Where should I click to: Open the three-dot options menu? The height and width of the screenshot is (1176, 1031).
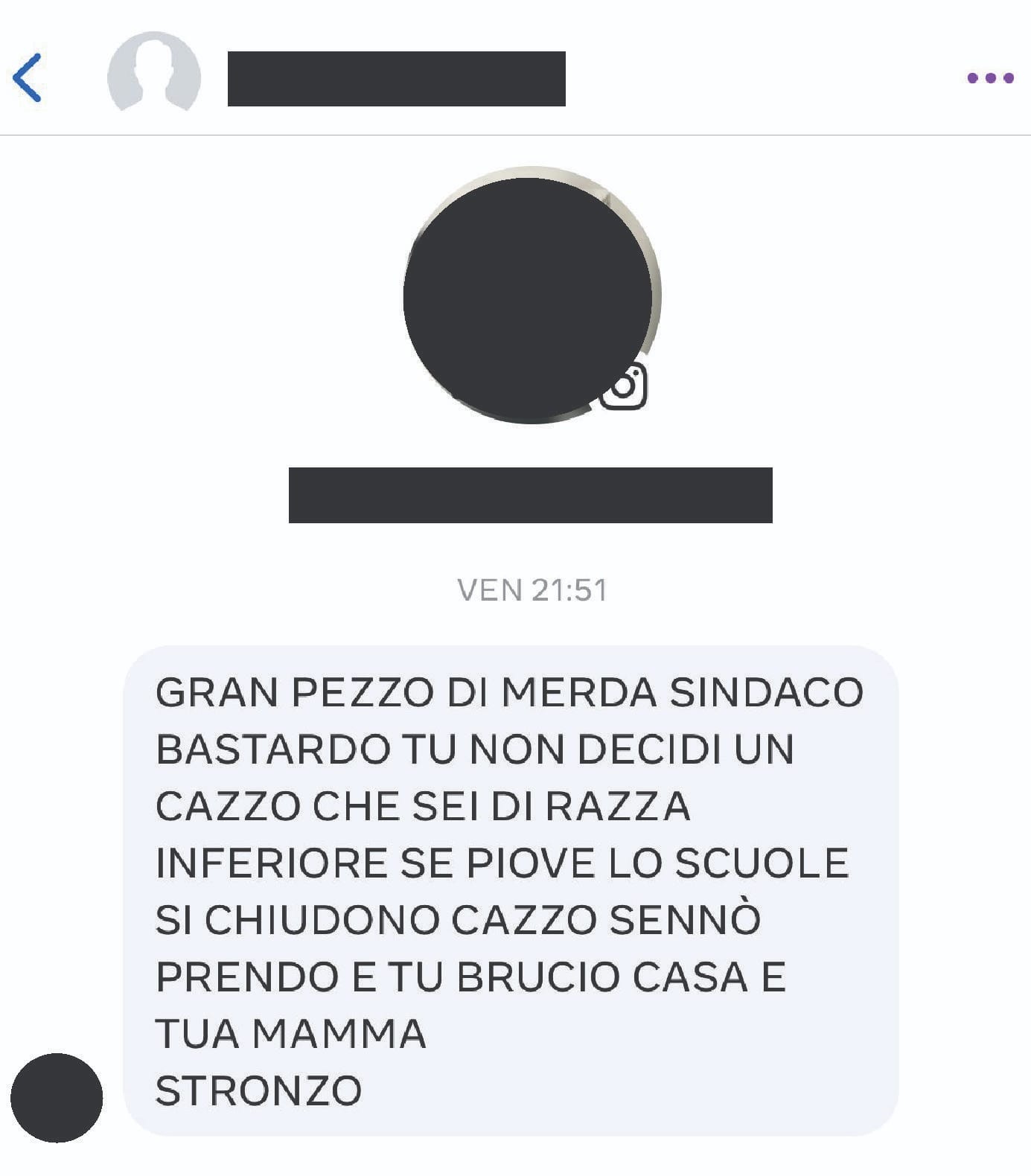990,77
